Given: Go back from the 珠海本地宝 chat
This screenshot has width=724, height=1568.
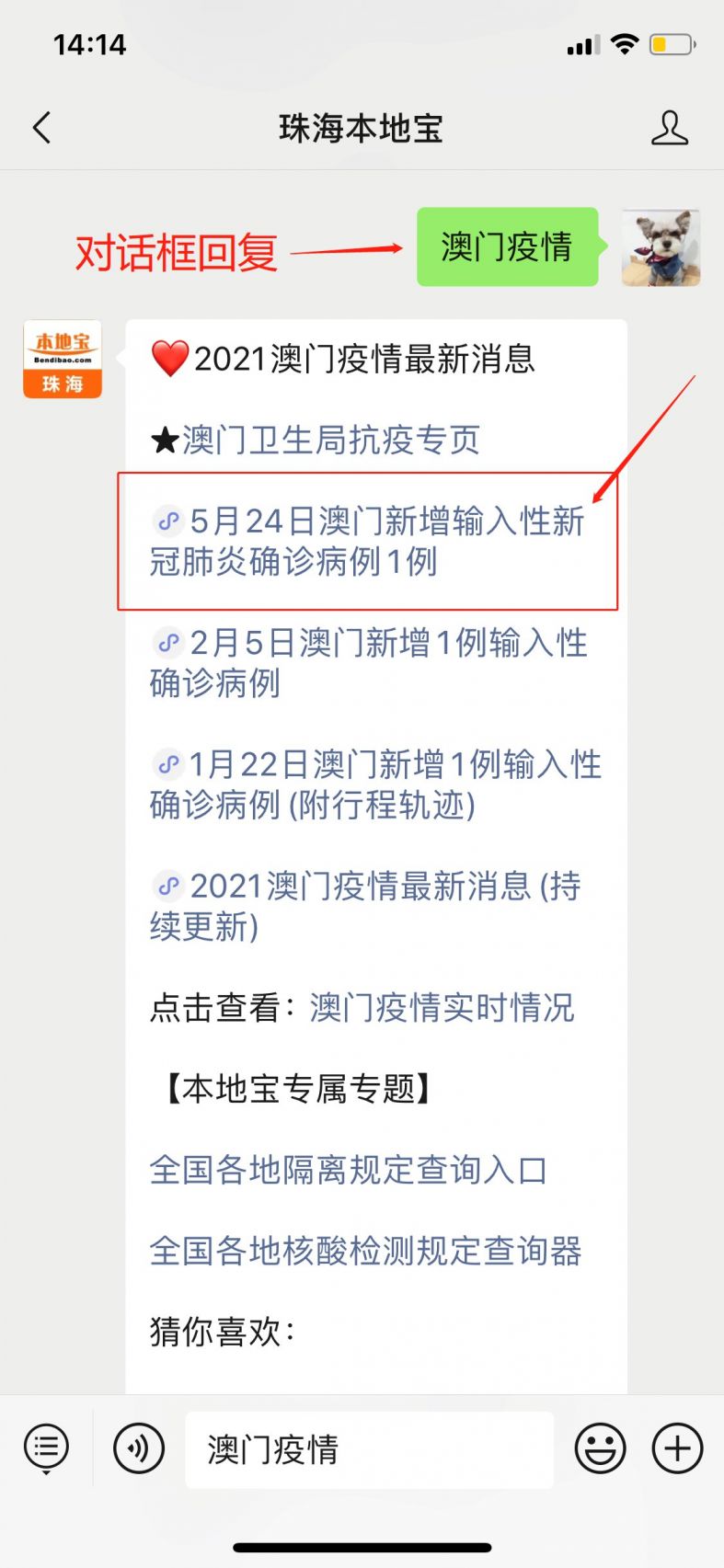Looking at the screenshot, I should [42, 129].
